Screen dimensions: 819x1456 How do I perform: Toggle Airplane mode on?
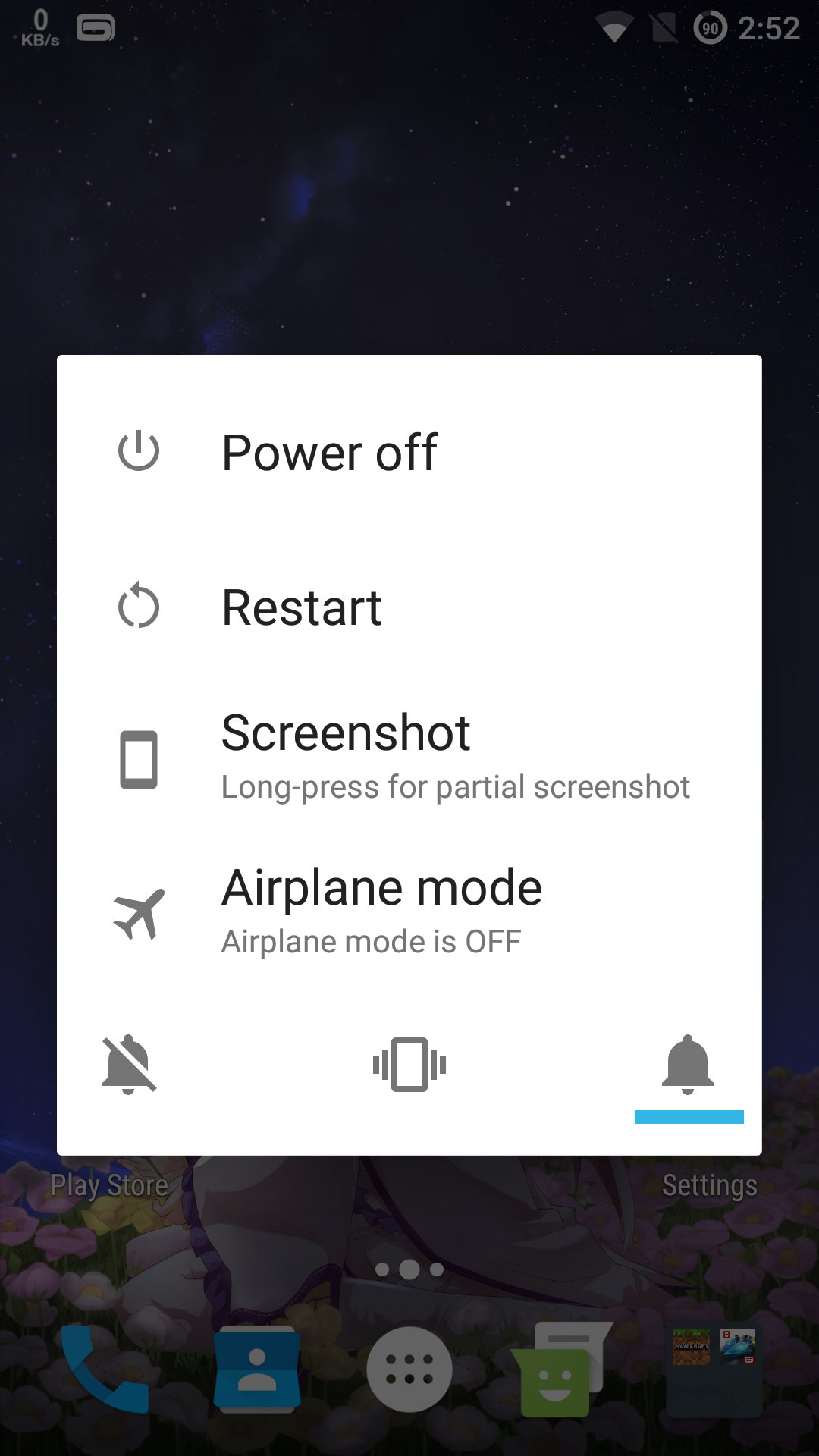[x=381, y=912]
